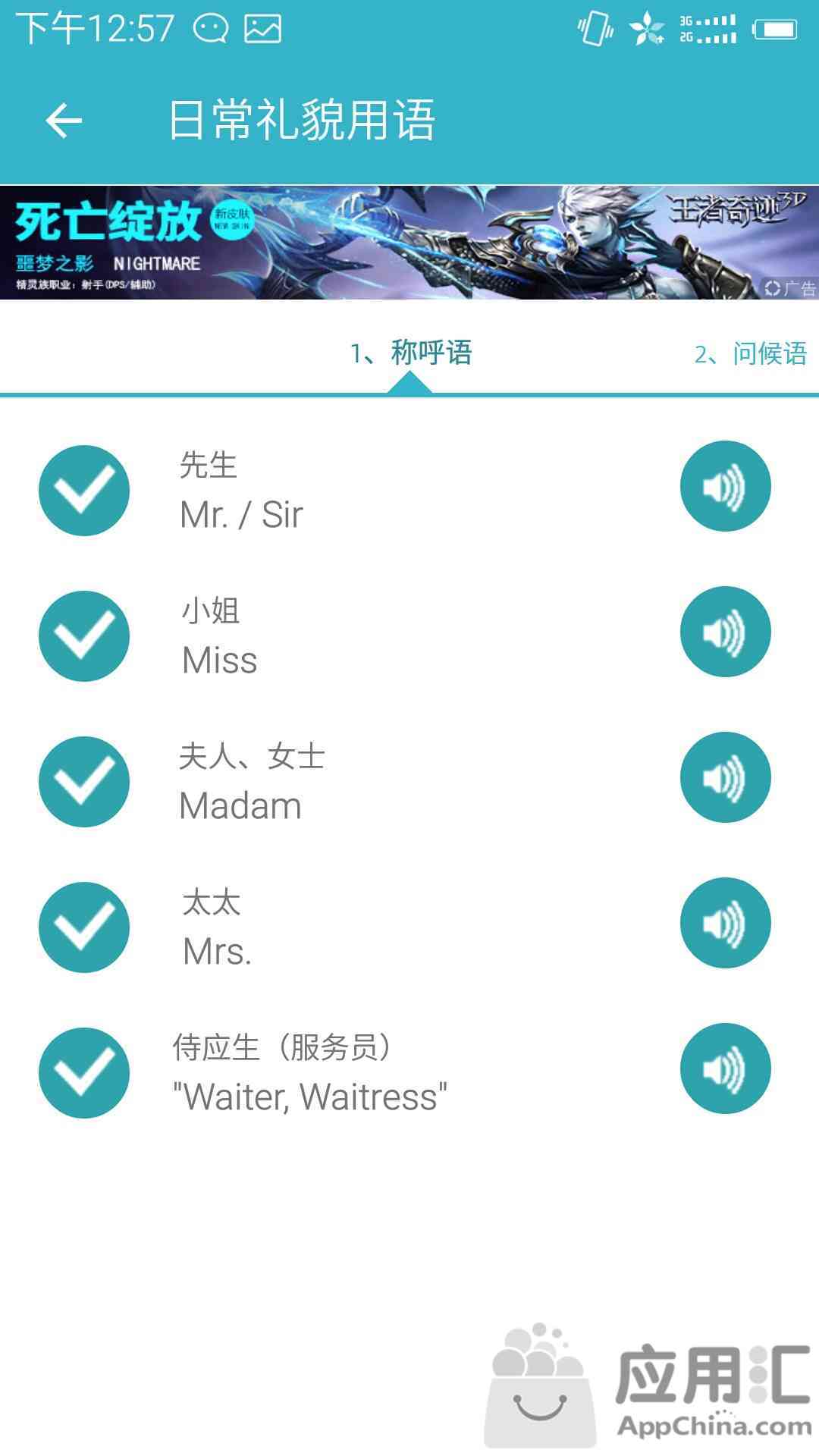Go back using the arrow icon
Viewport: 819px width, 1456px height.
[64, 121]
